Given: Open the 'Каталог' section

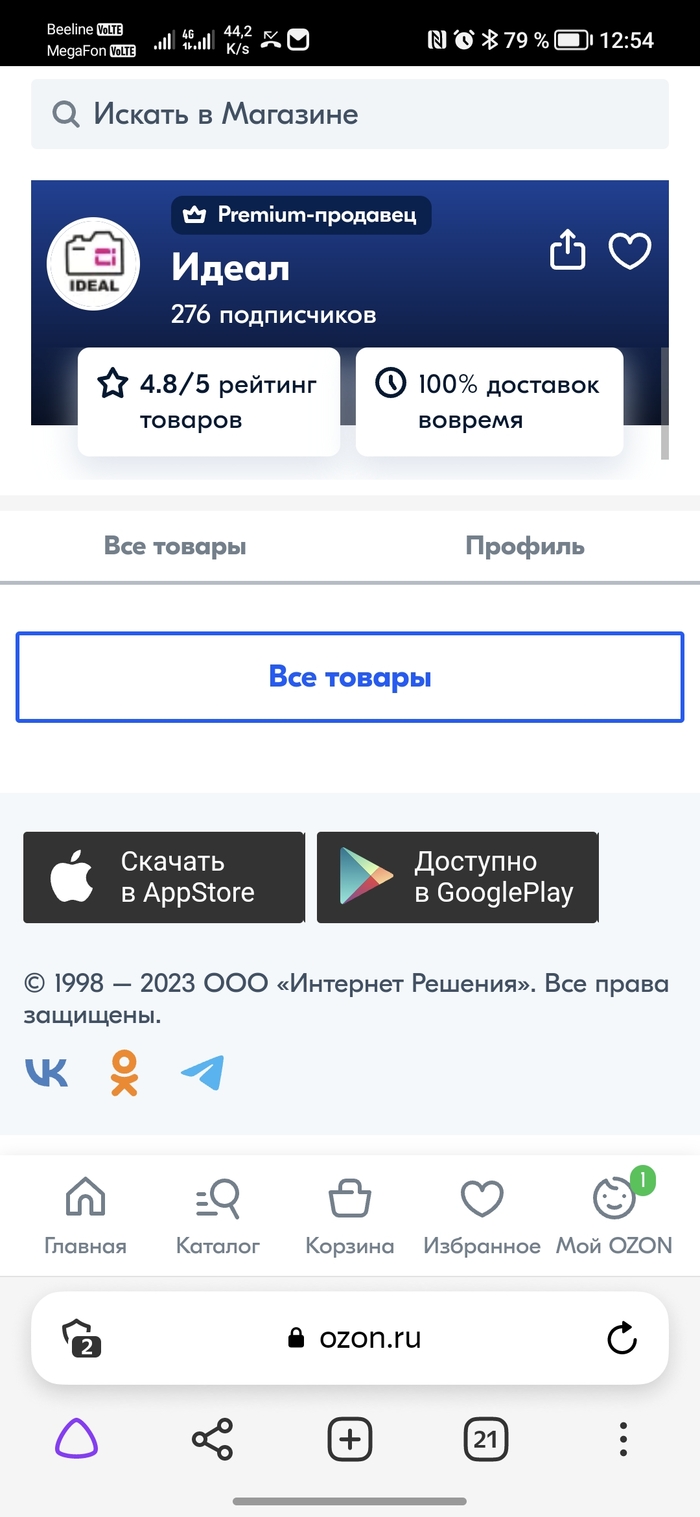Looking at the screenshot, I should 218,1215.
